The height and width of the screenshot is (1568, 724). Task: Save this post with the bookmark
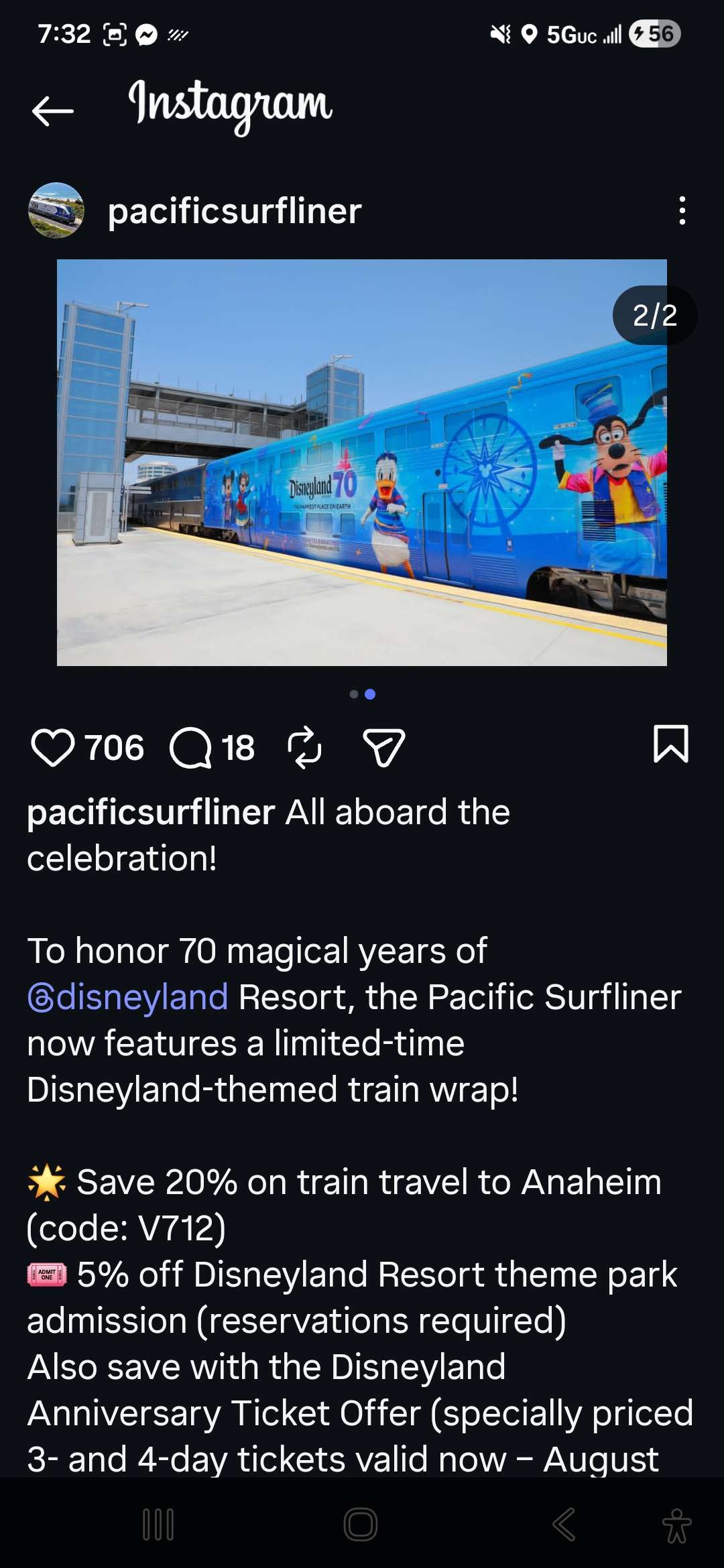[670, 744]
